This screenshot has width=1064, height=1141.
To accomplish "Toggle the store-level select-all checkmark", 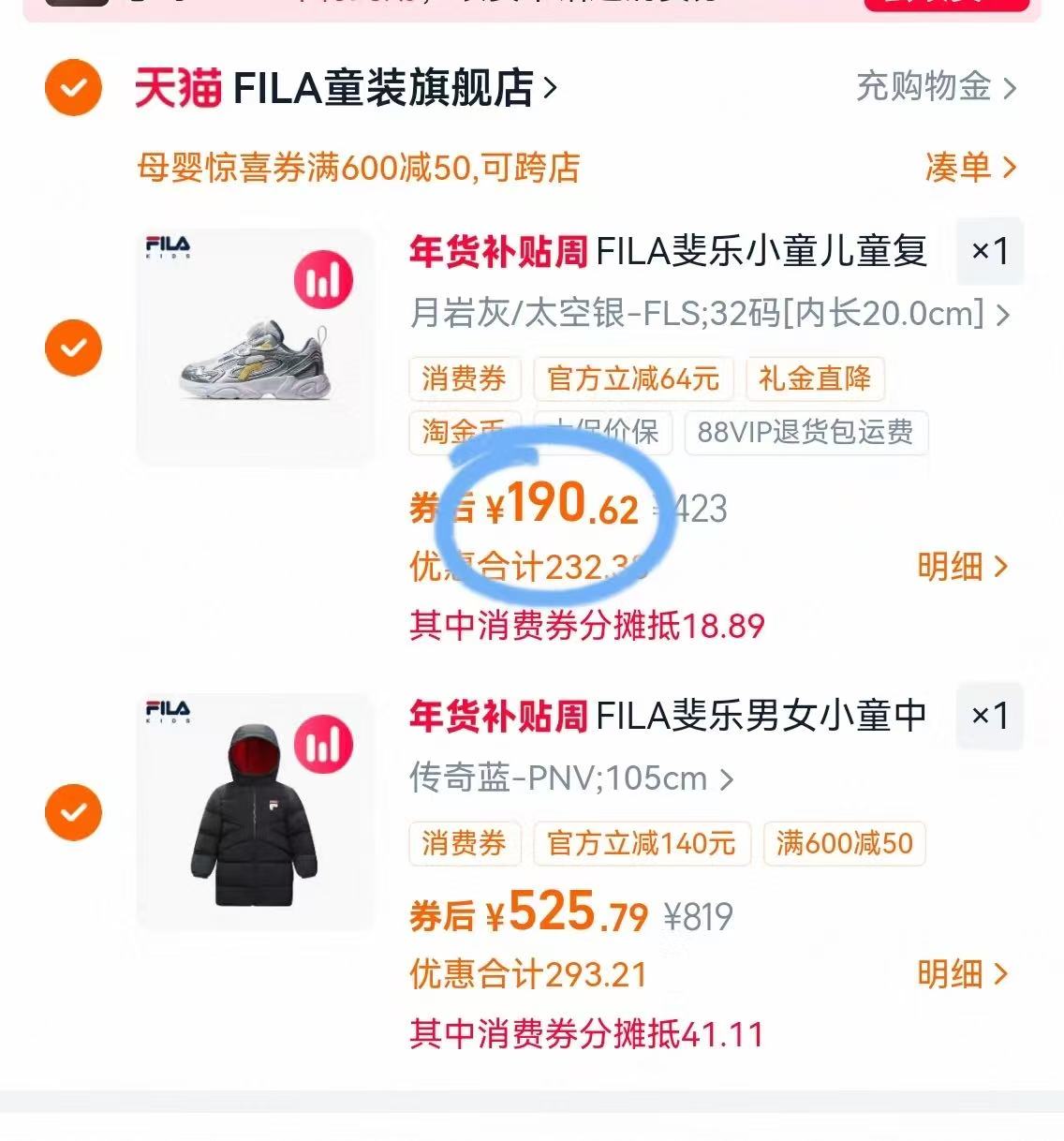I will (x=73, y=88).
